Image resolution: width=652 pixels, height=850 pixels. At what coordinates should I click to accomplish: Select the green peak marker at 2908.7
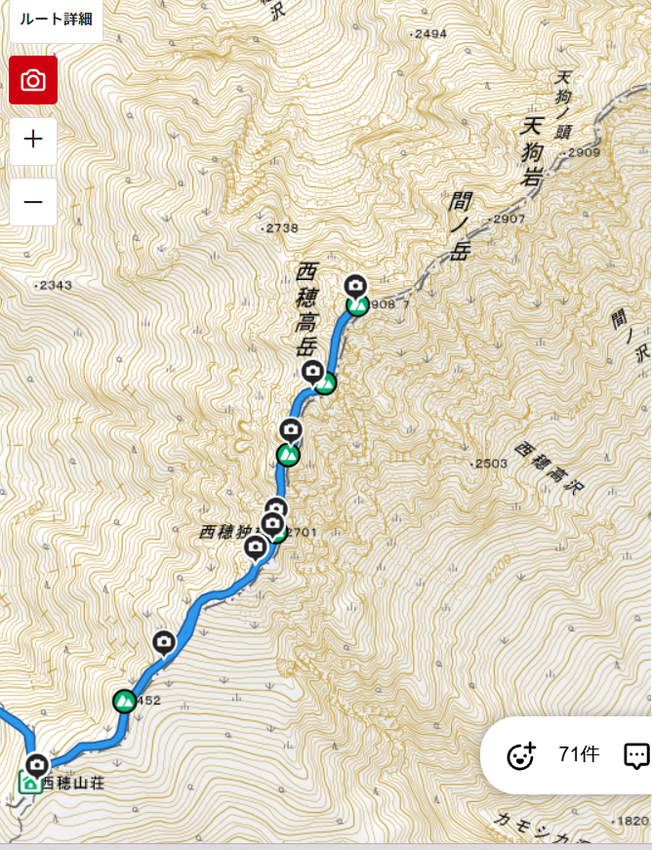(x=357, y=304)
